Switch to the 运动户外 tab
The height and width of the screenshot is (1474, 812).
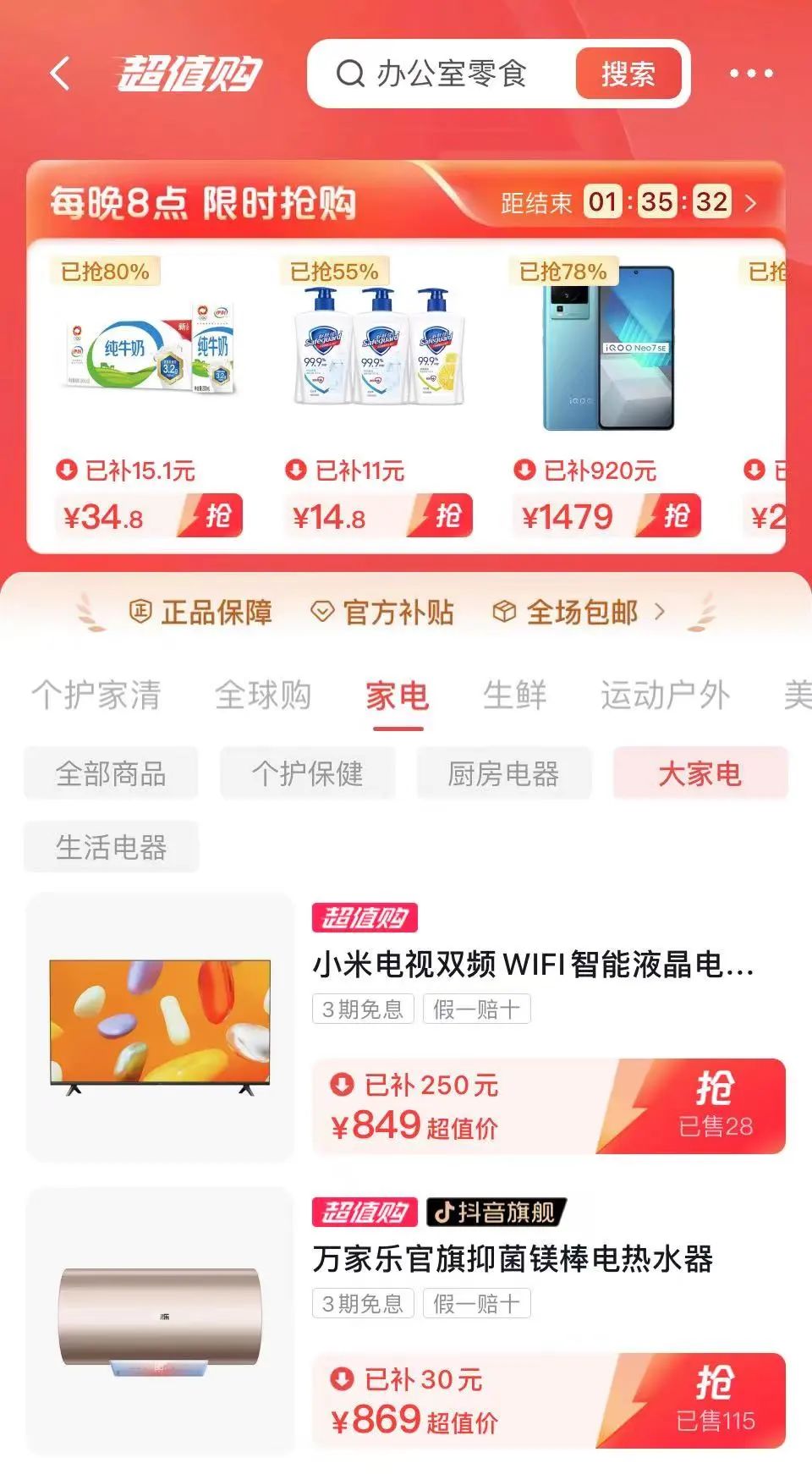click(x=666, y=696)
